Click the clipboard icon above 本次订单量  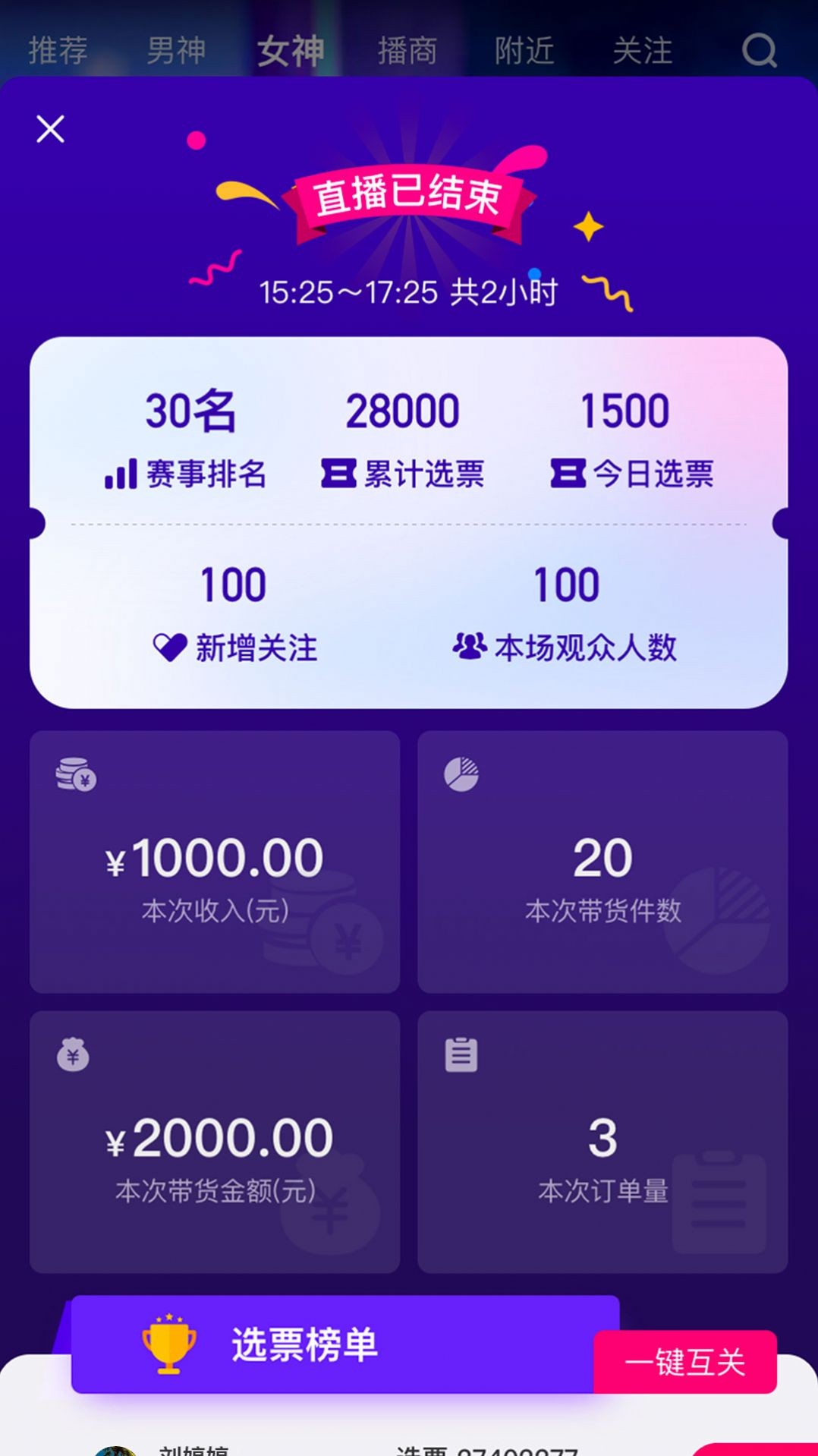(x=461, y=1054)
